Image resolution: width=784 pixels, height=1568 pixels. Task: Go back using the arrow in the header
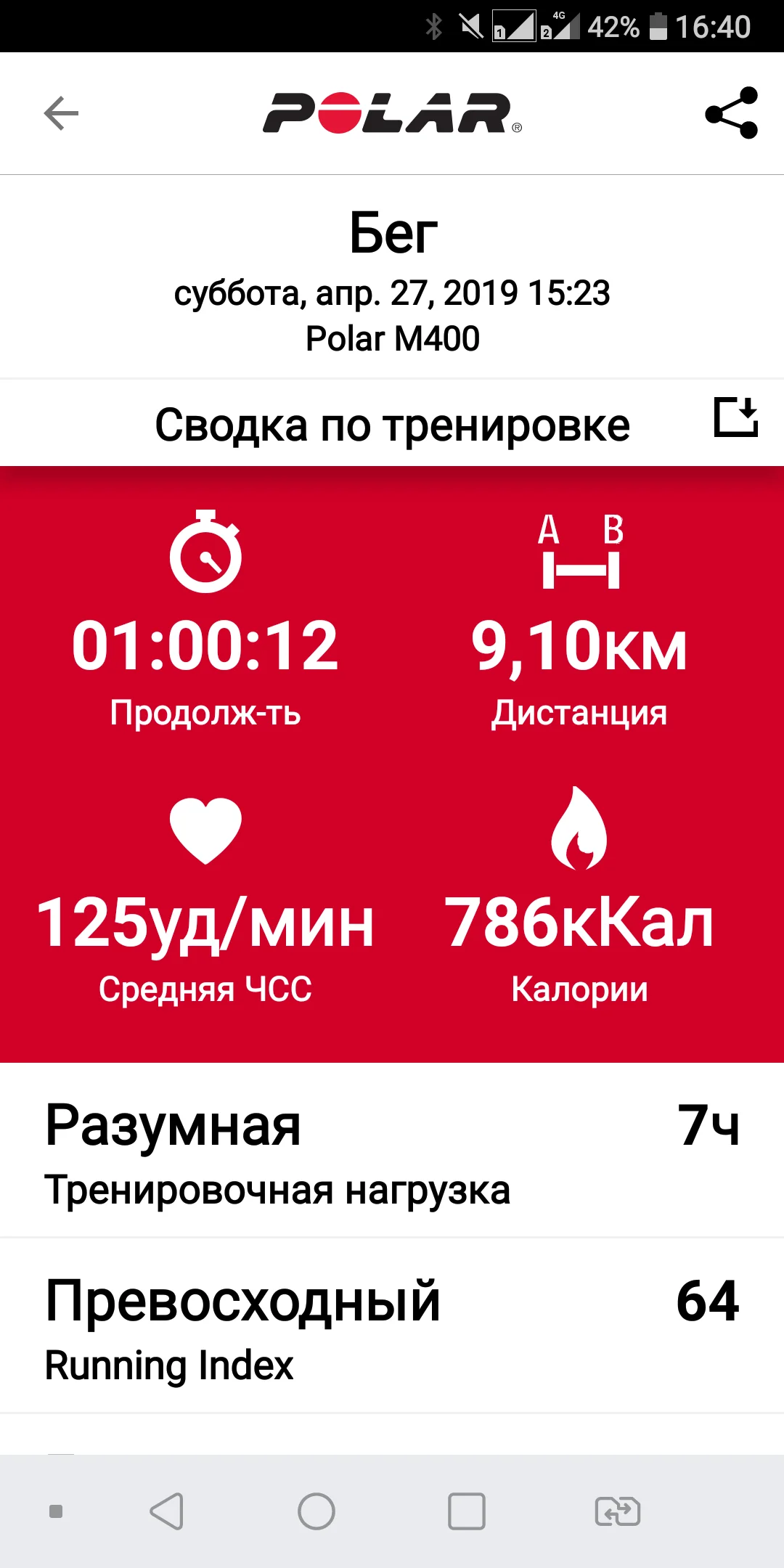point(61,113)
